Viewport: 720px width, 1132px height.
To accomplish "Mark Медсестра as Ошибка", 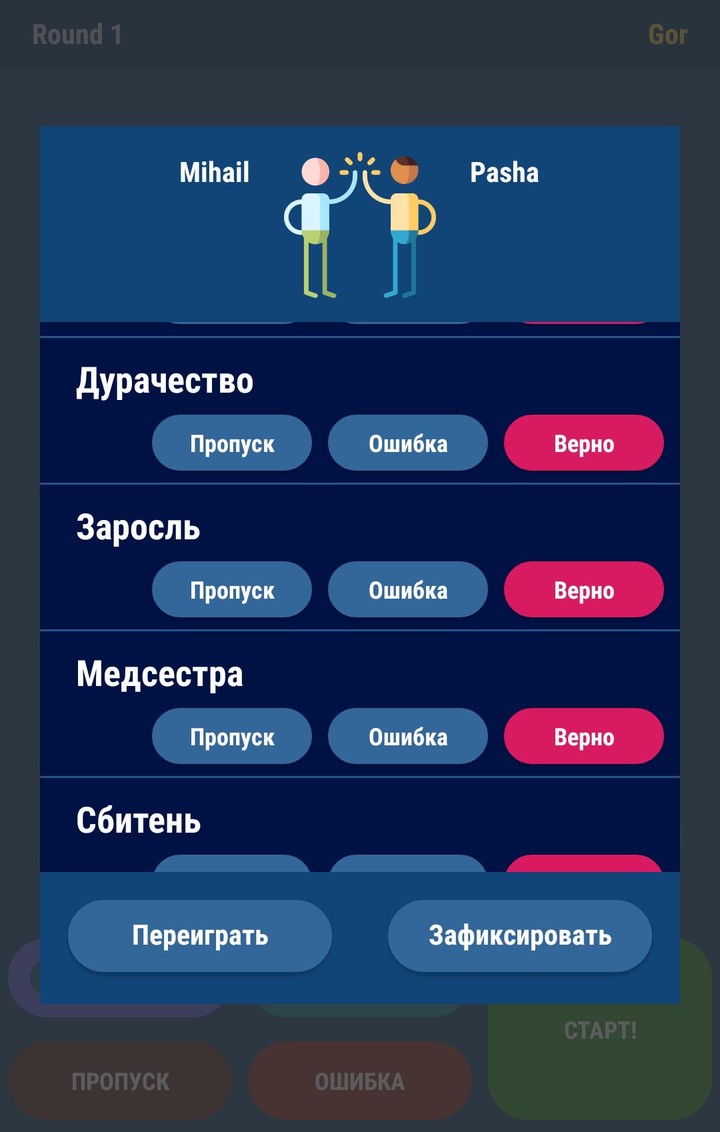I will [408, 736].
